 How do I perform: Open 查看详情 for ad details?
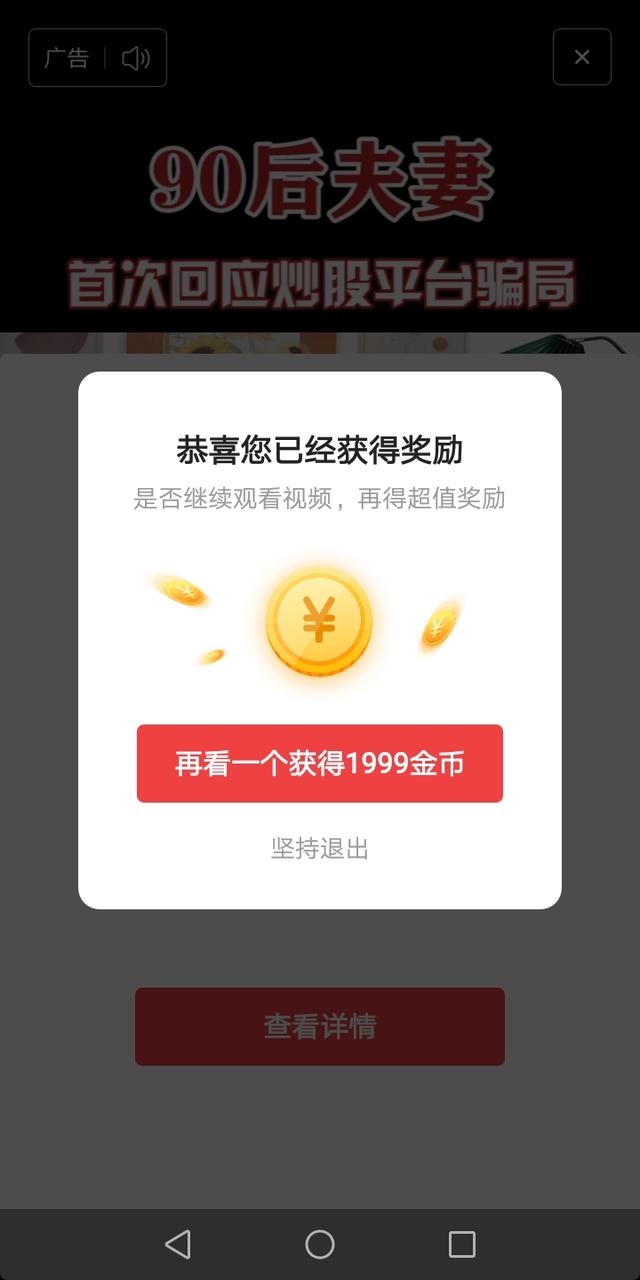point(319,1026)
